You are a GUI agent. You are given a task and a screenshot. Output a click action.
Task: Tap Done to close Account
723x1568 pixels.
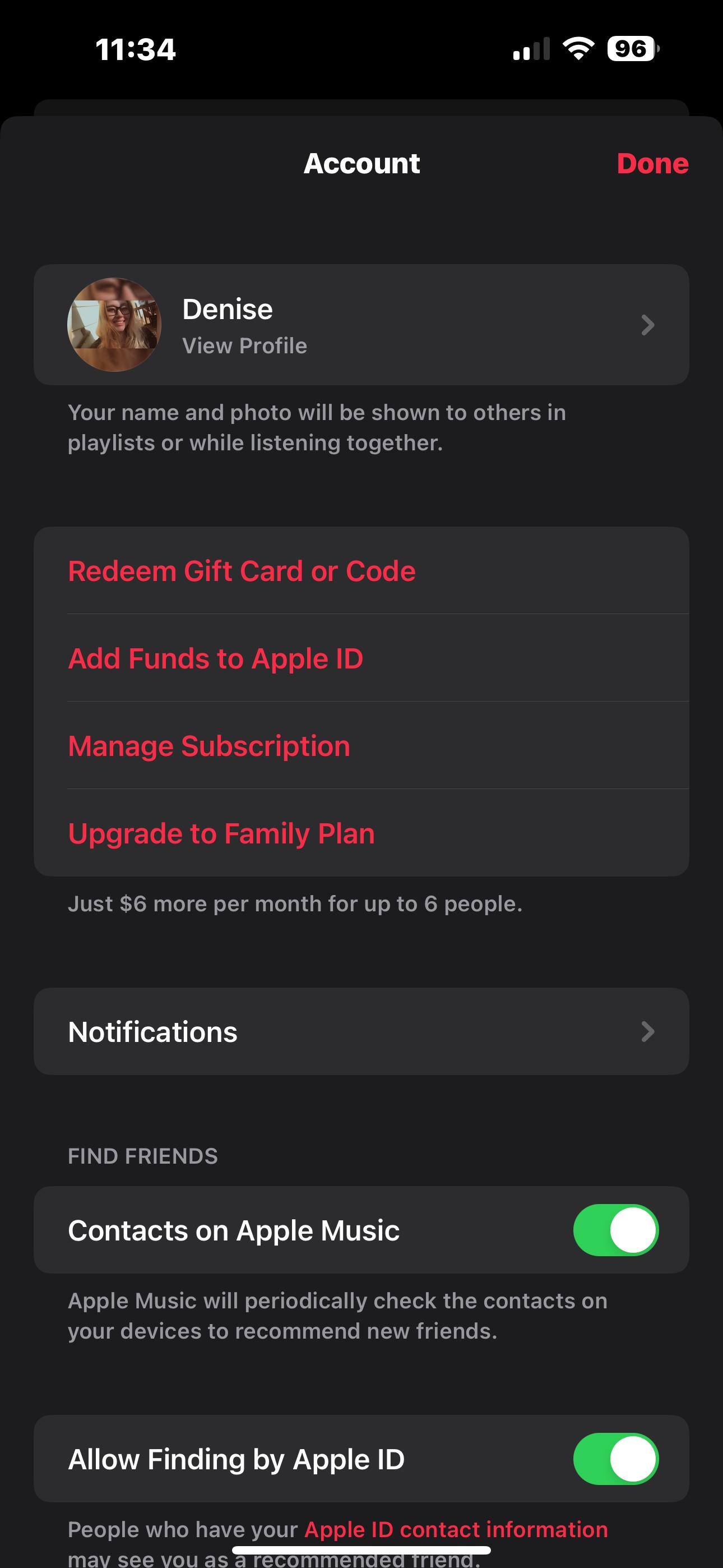652,164
